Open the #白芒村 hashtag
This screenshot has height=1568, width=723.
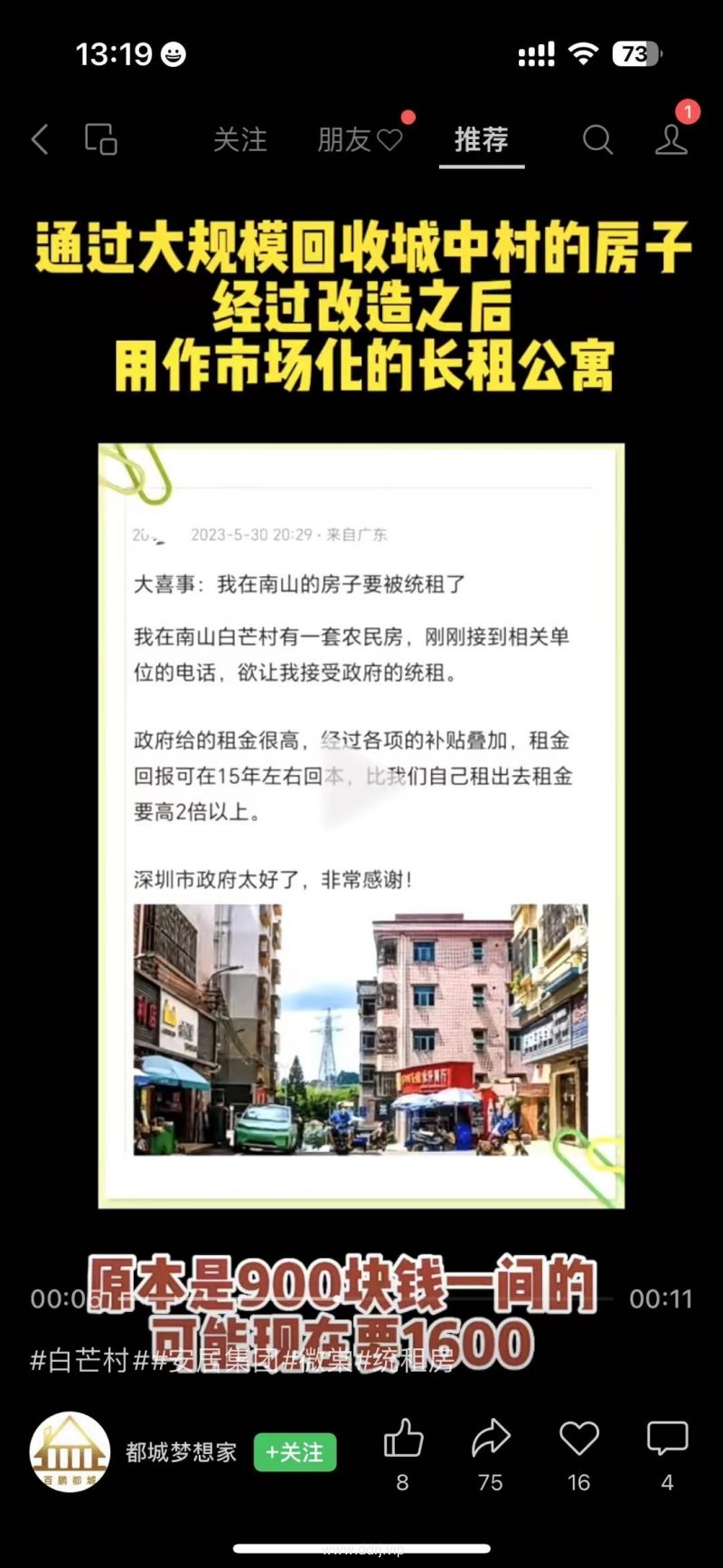coord(80,1359)
